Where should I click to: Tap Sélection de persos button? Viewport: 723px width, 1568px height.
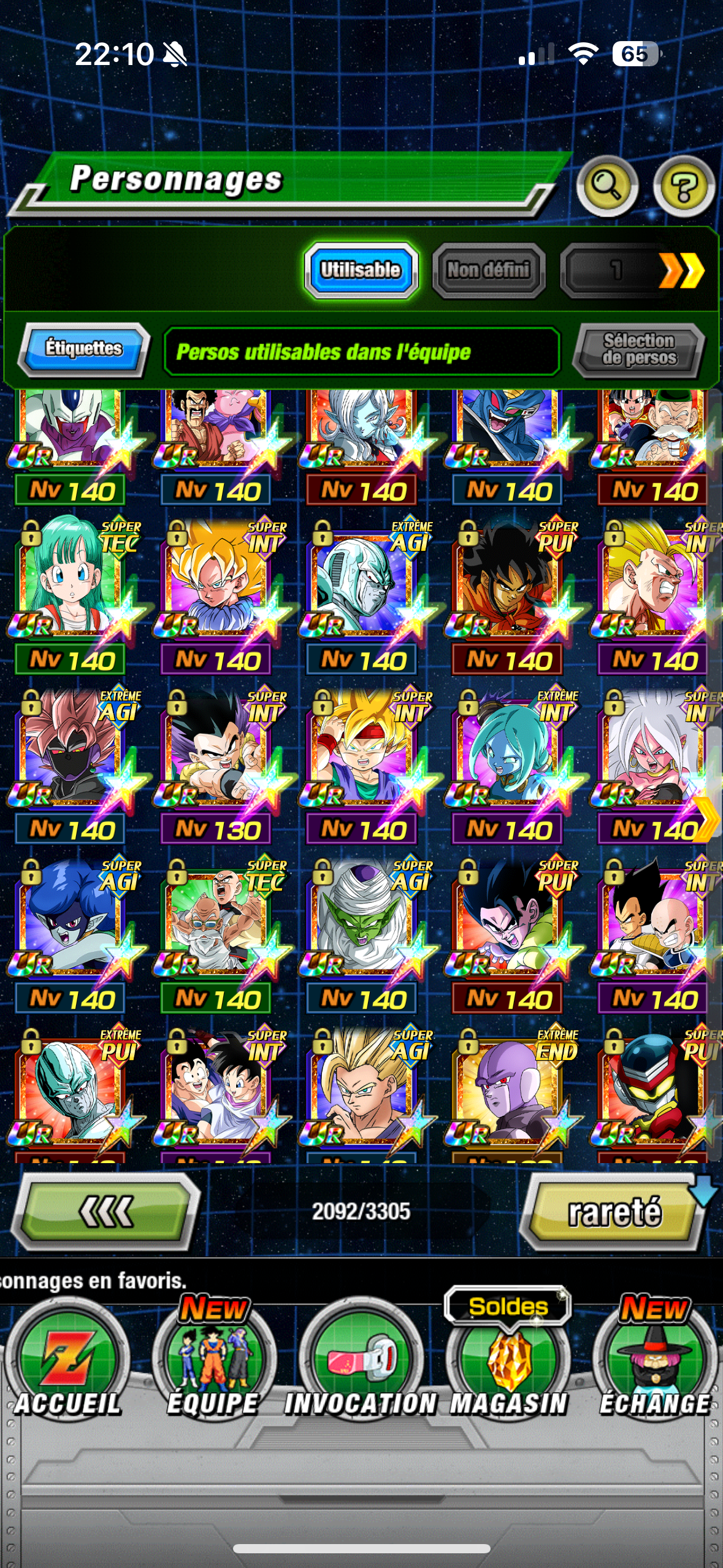pos(639,350)
